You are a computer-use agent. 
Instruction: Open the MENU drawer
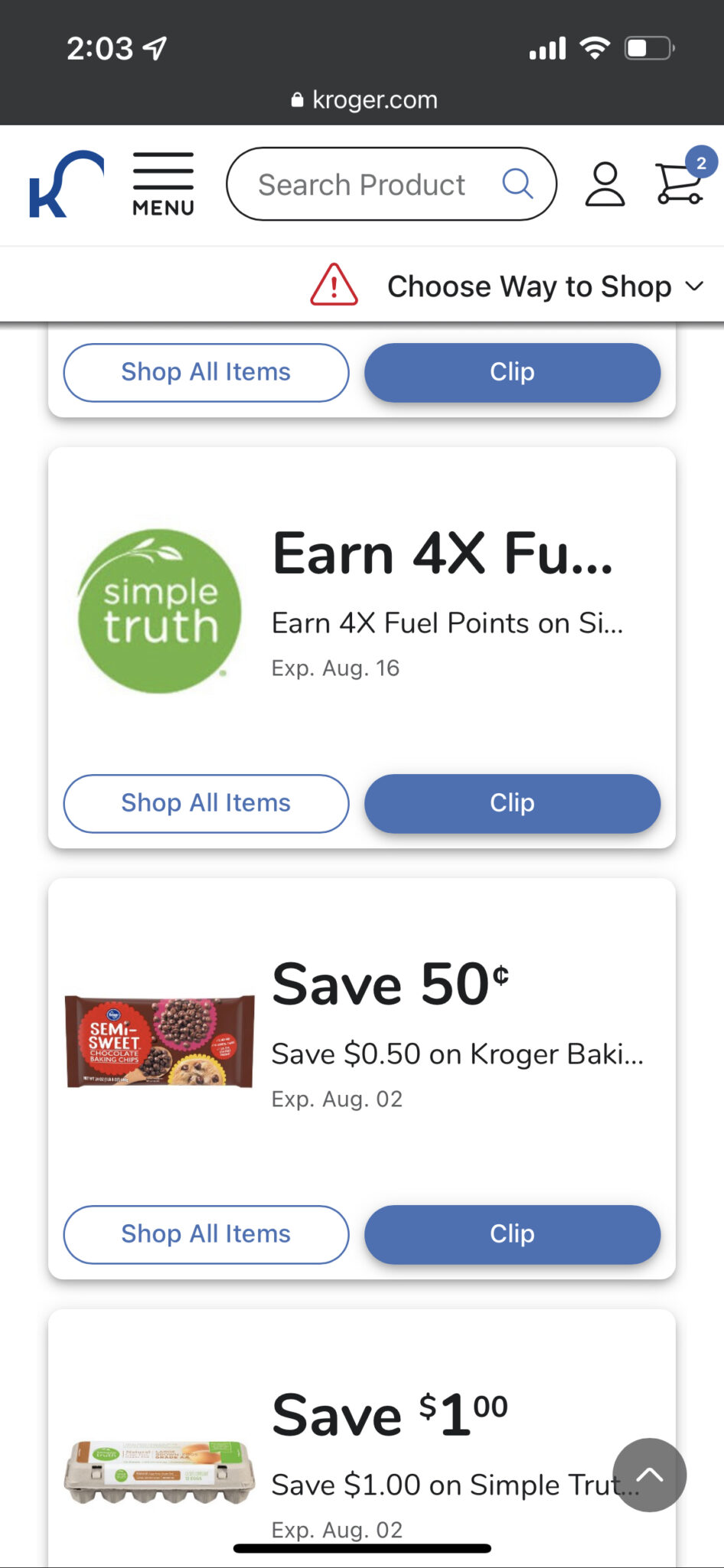click(163, 185)
